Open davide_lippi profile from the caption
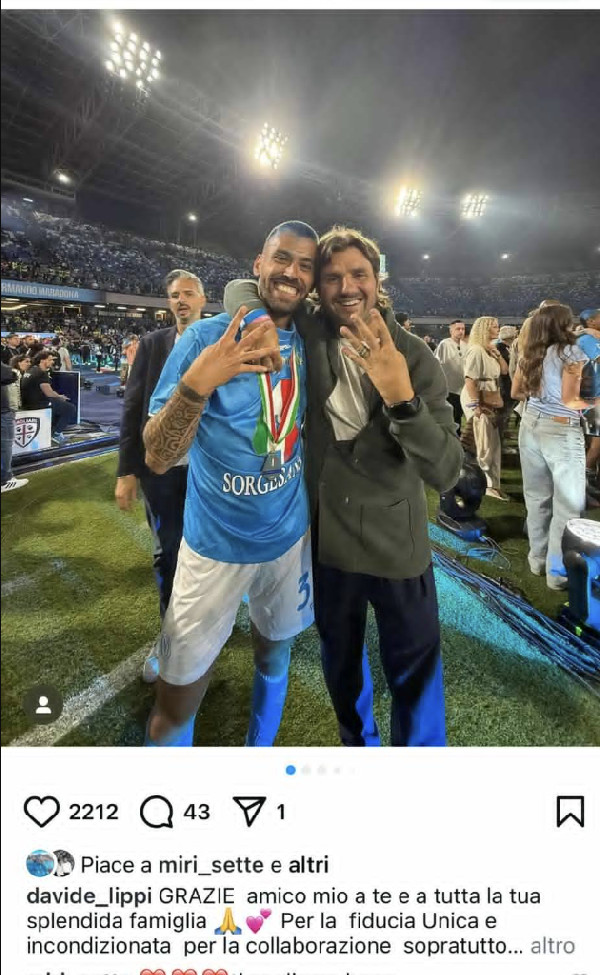Viewport: 600px width, 975px height. point(89,896)
